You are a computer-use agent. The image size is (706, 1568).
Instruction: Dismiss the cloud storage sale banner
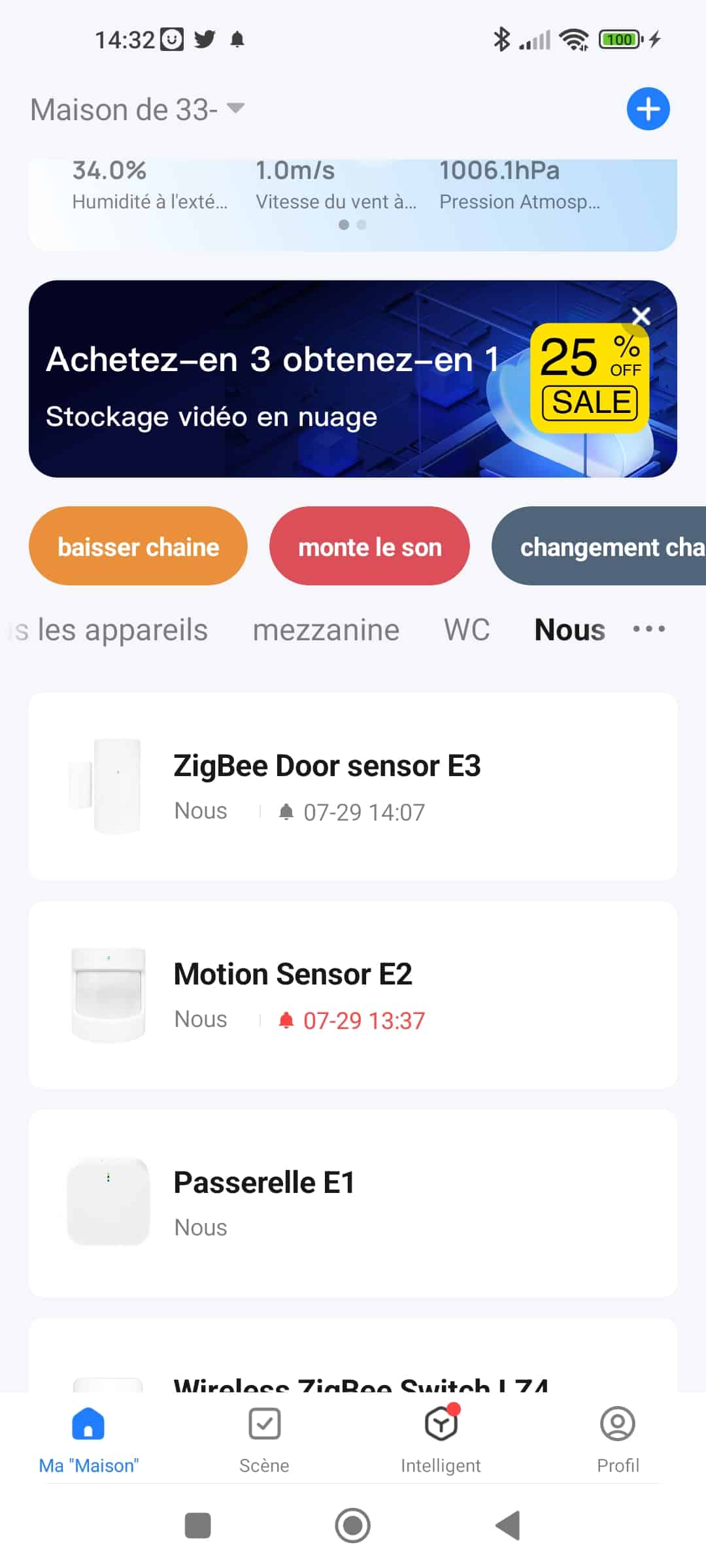pos(641,316)
